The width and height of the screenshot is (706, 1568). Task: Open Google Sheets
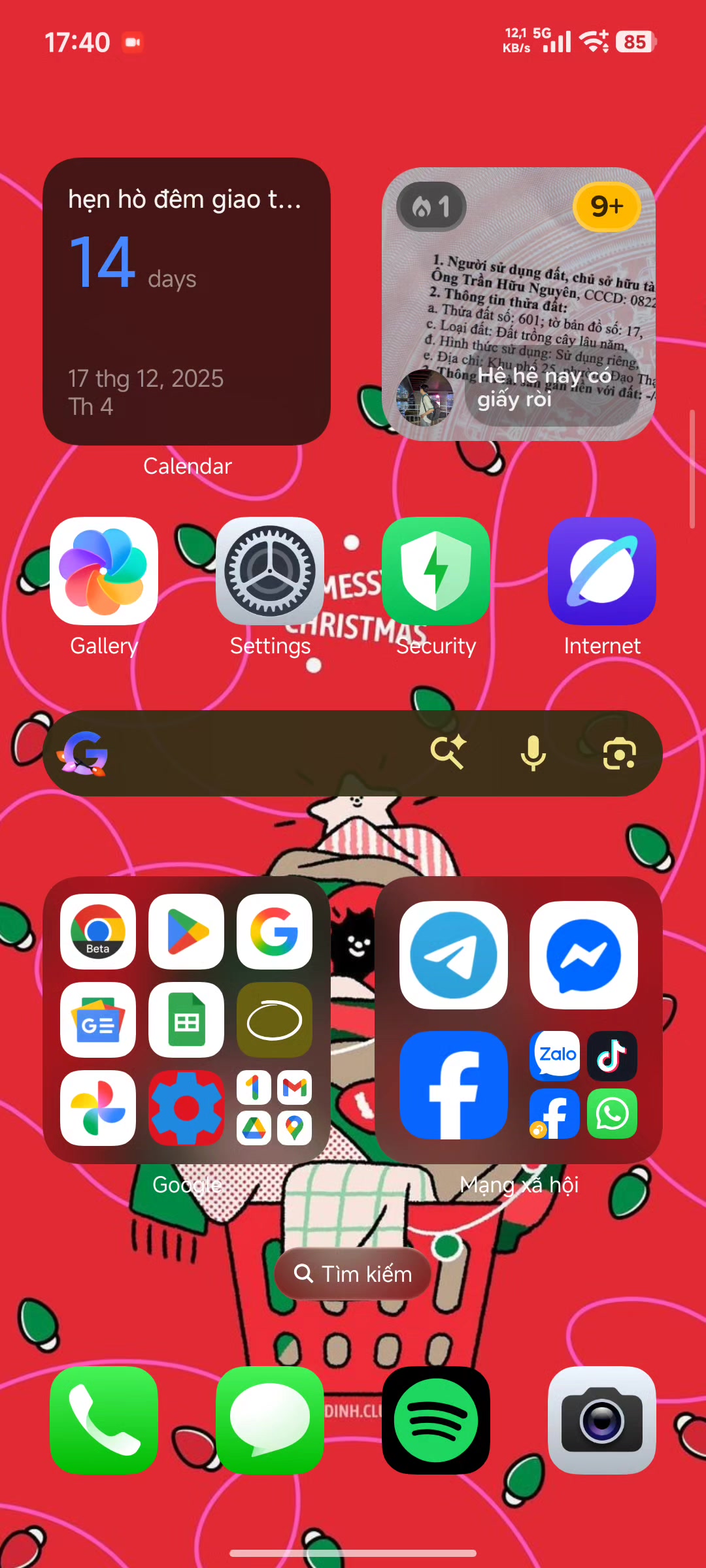point(186,1020)
